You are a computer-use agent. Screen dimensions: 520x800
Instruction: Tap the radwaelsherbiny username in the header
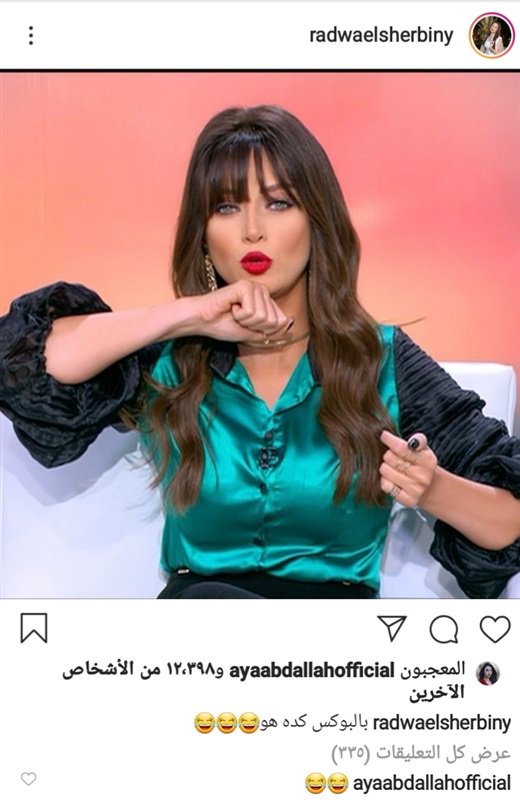click(x=381, y=36)
